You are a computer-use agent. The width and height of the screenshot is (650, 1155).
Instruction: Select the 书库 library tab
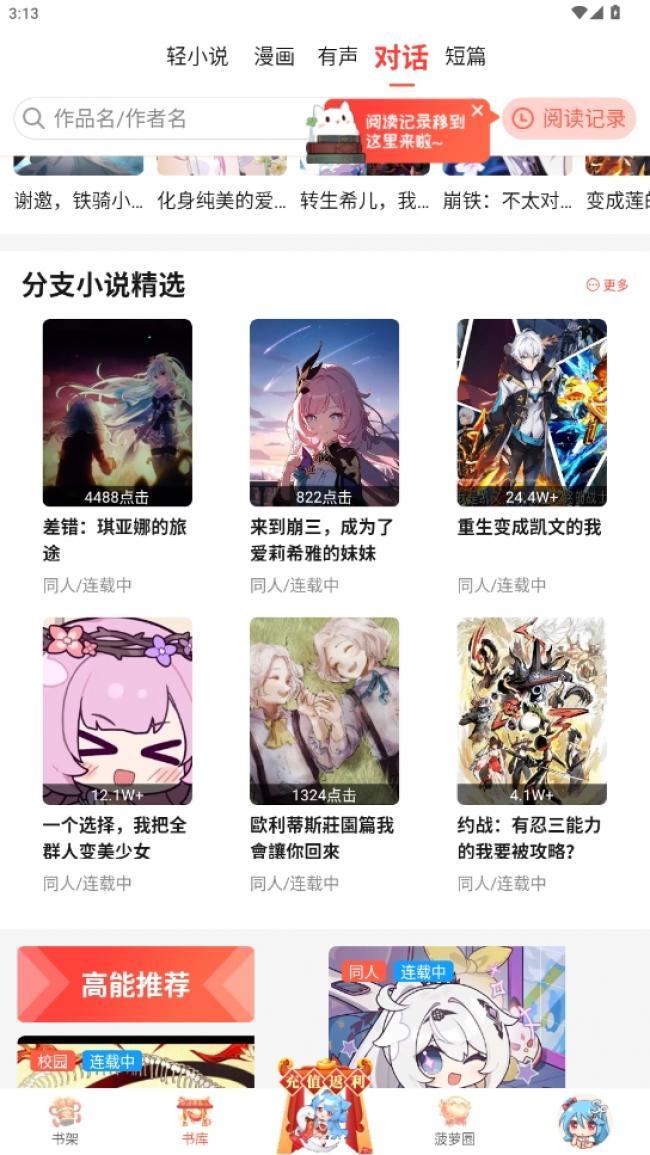(x=194, y=1121)
